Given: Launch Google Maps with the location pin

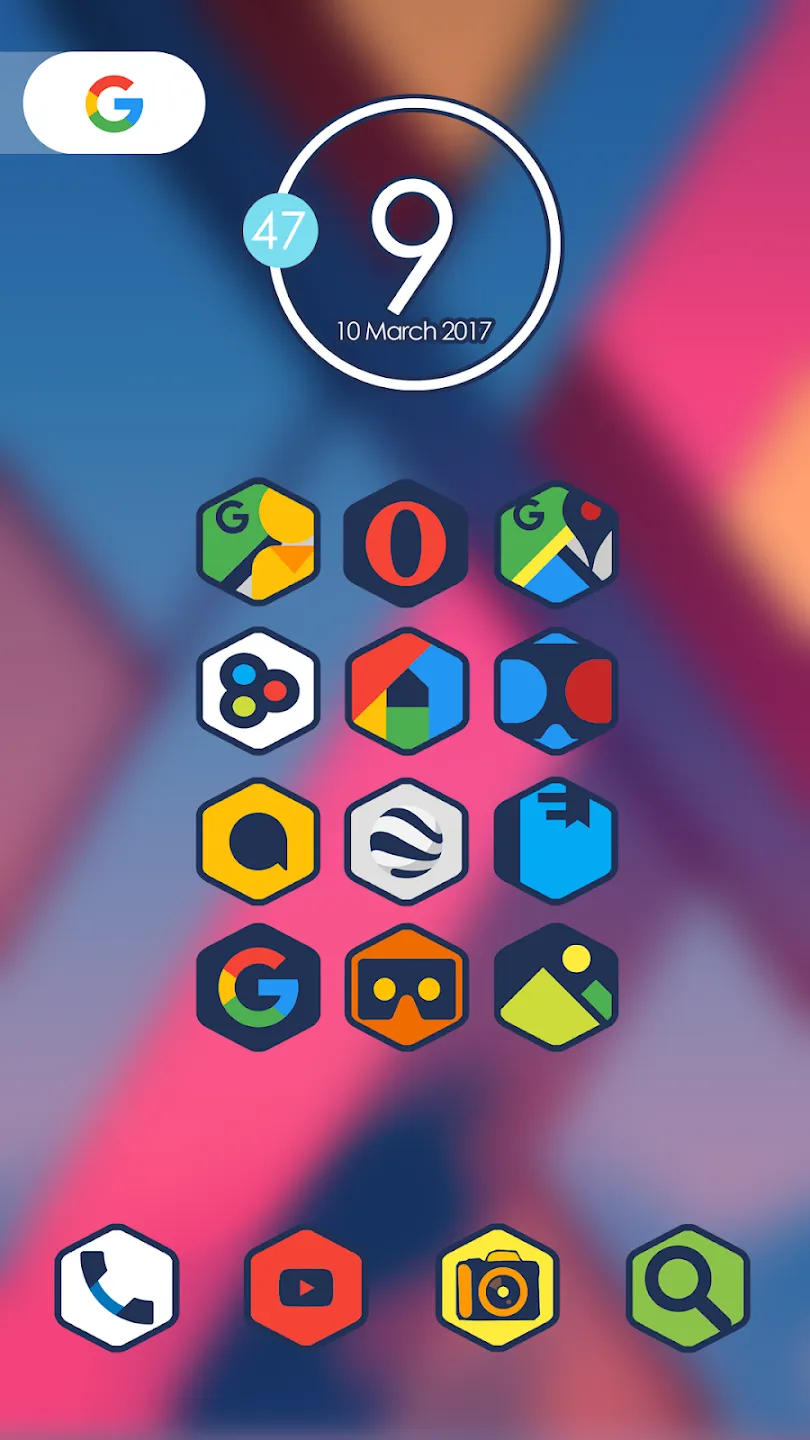Looking at the screenshot, I should coord(556,543).
